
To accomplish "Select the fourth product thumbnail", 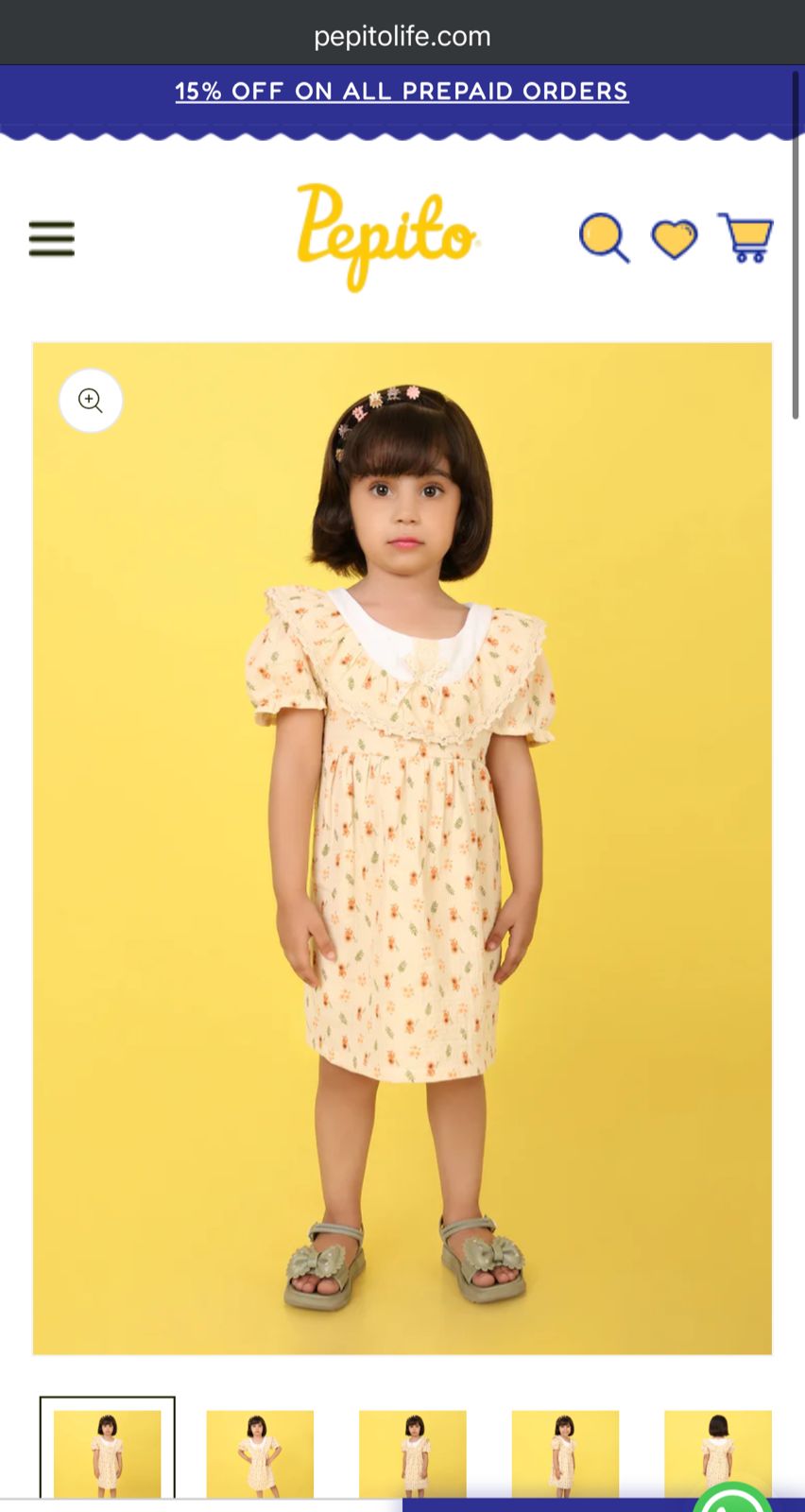I will (x=565, y=1452).
